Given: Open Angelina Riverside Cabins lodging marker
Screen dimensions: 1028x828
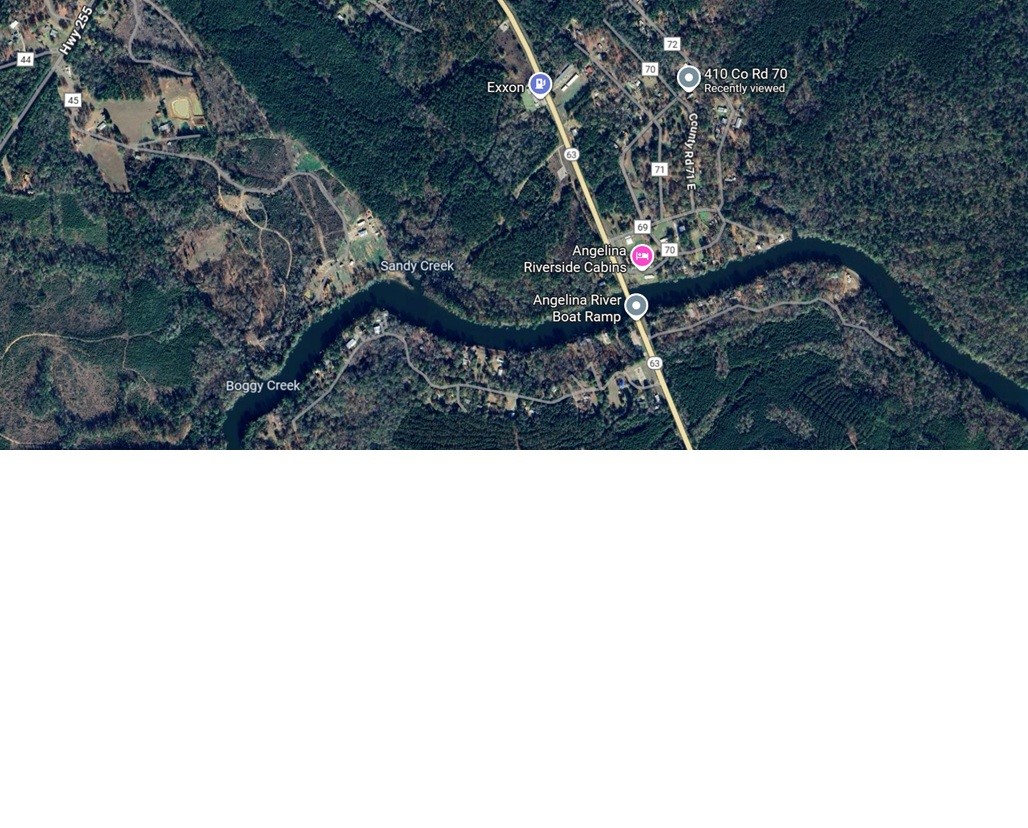Looking at the screenshot, I should pyautogui.click(x=642, y=257).
